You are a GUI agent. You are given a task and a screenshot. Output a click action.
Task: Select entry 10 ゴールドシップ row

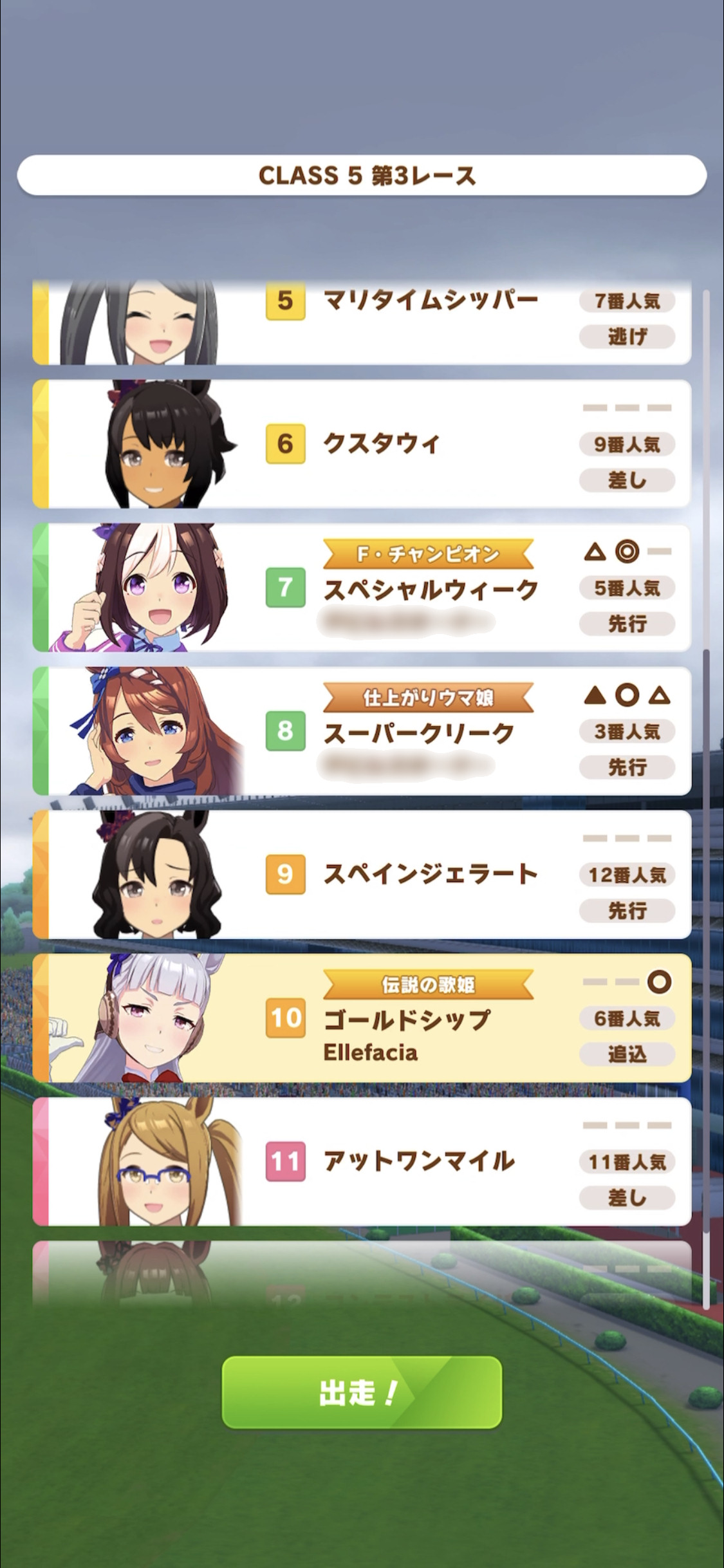tap(362, 1018)
